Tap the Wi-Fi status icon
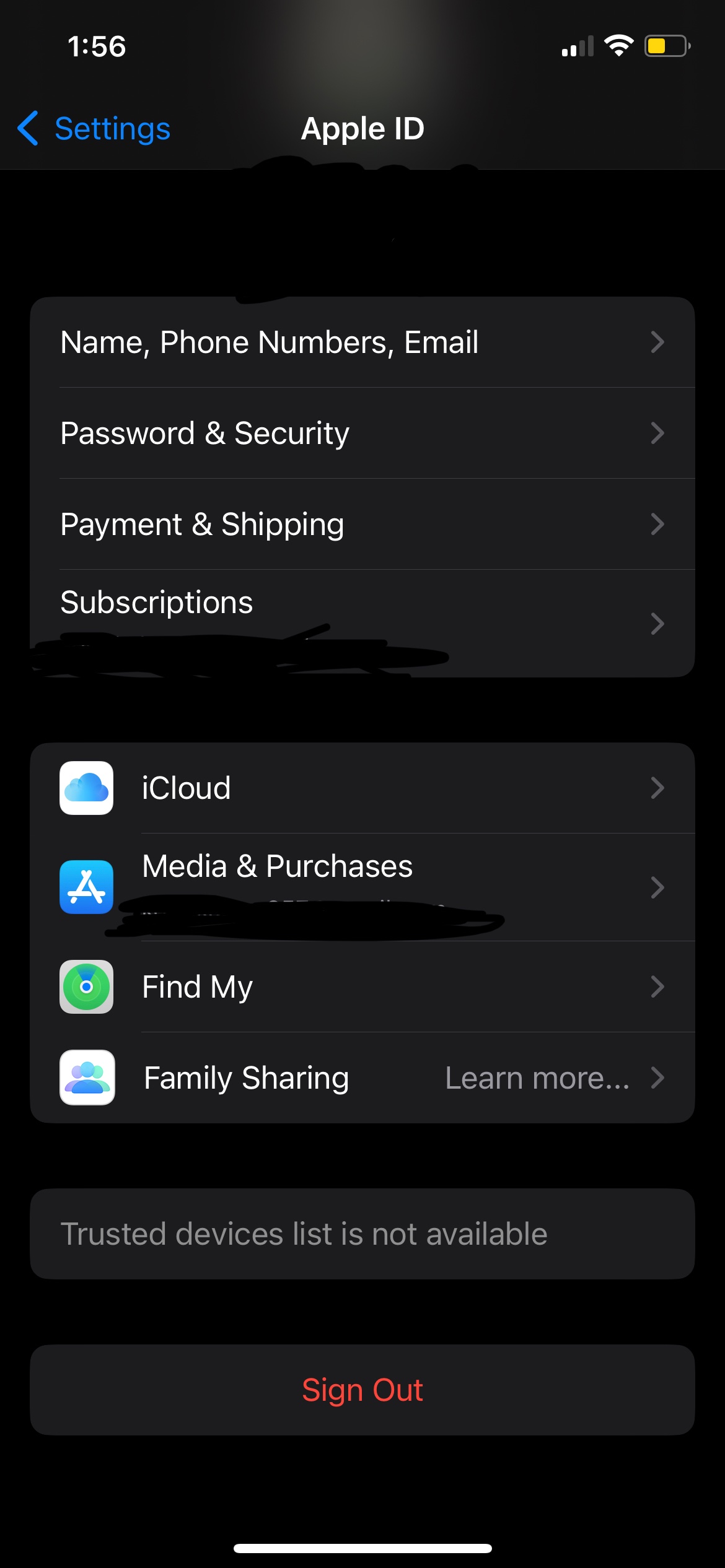This screenshot has height=1568, width=725. [x=618, y=45]
